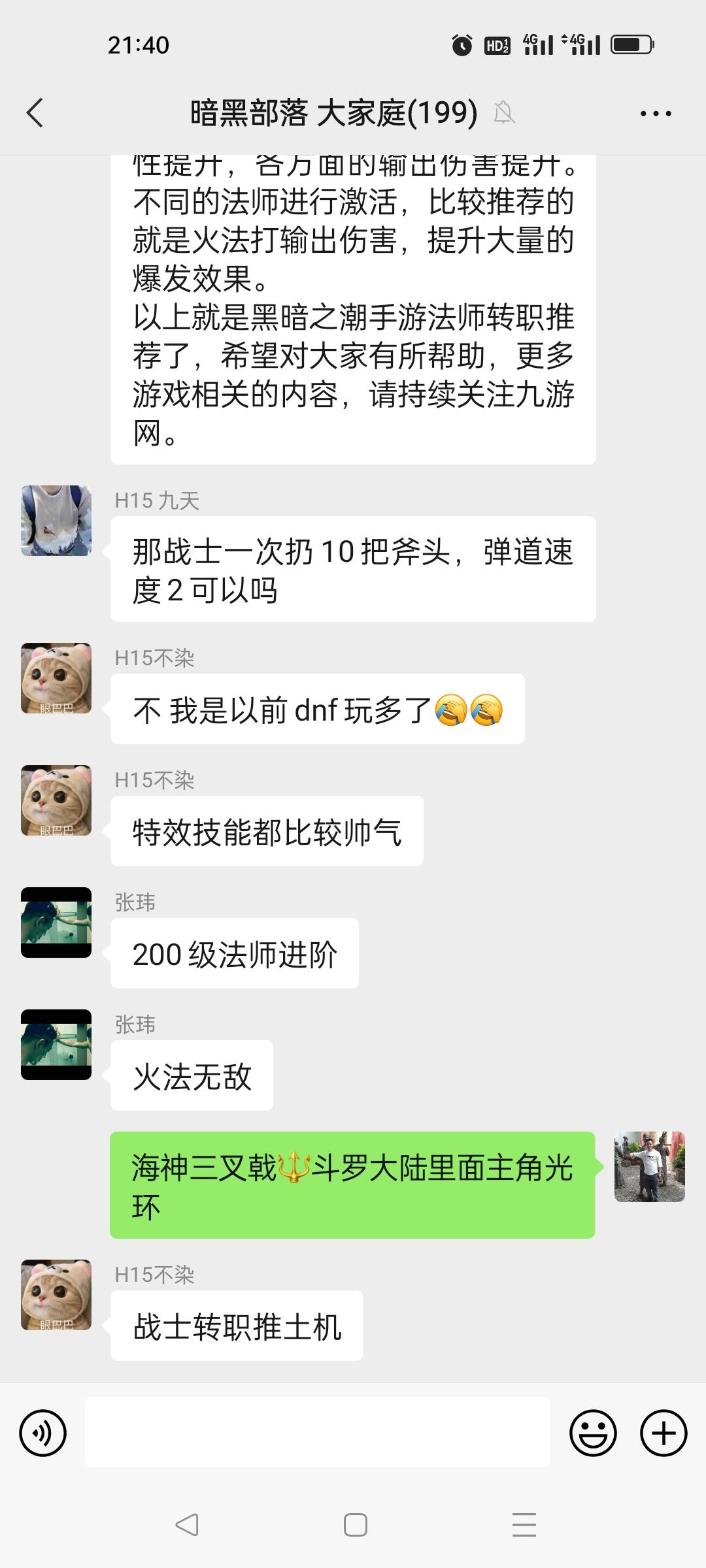Open the plus attachments panel

(x=664, y=1434)
